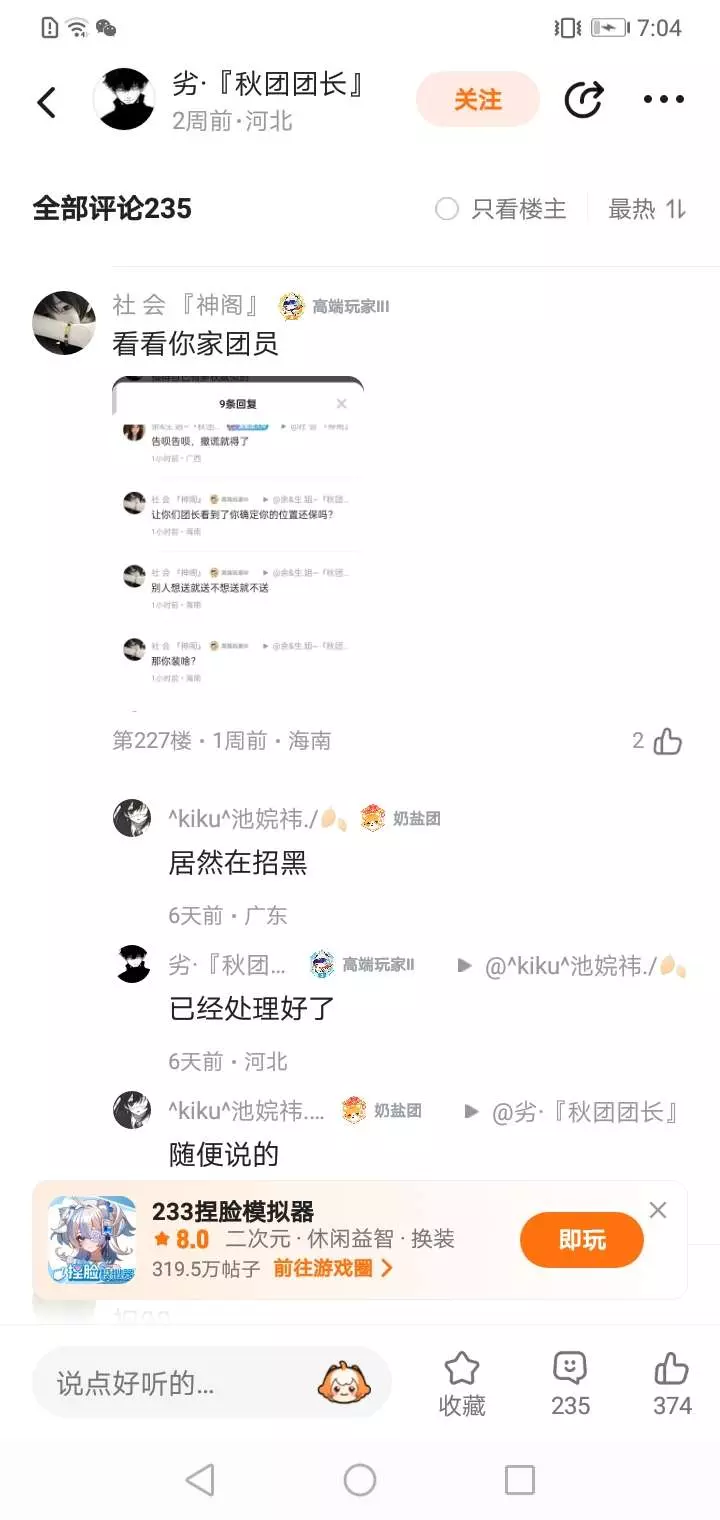Play 233捏脸模拟器 with 即玩 button
720x1520 pixels.
coord(582,1241)
